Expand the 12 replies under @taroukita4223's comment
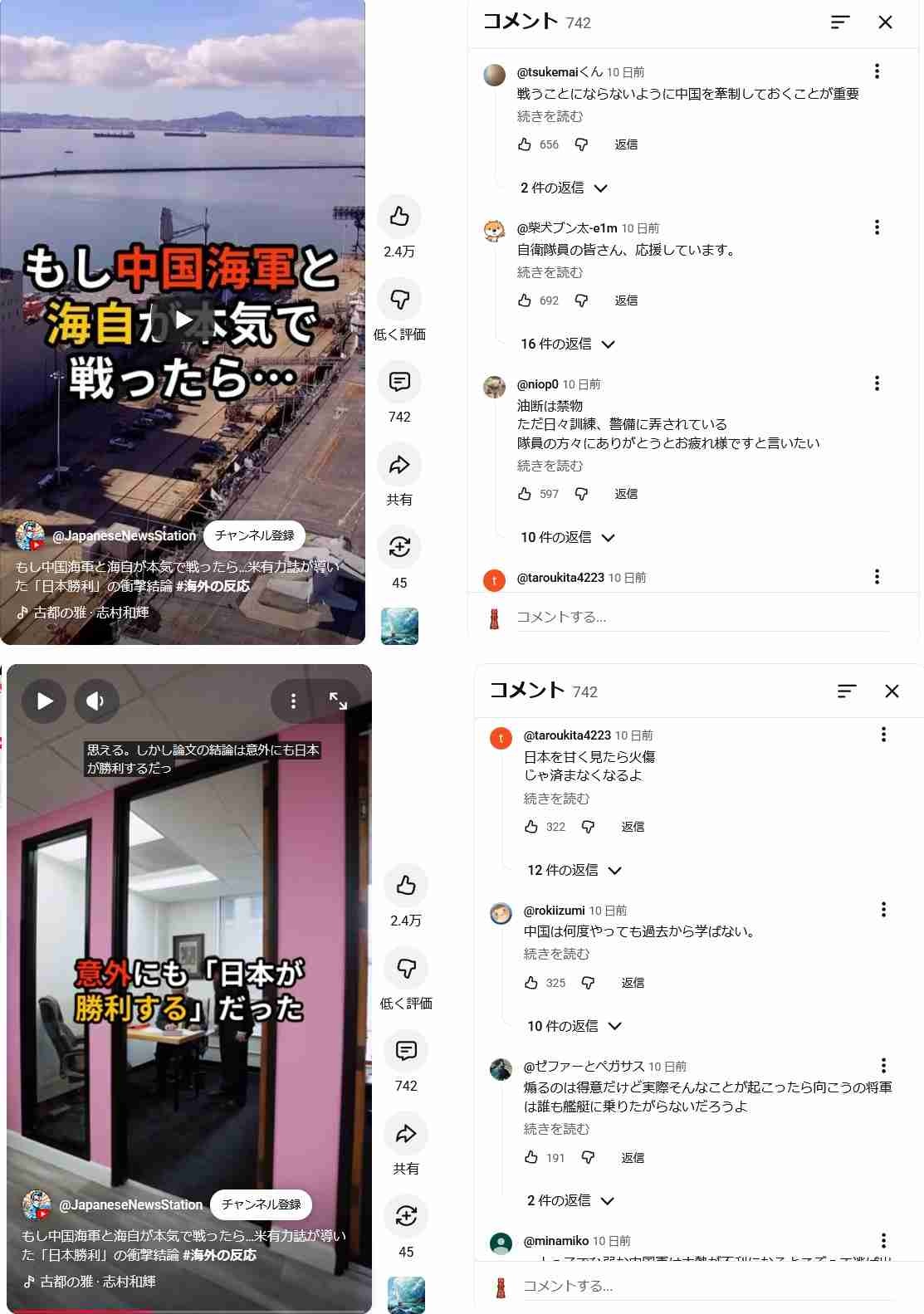 574,871
